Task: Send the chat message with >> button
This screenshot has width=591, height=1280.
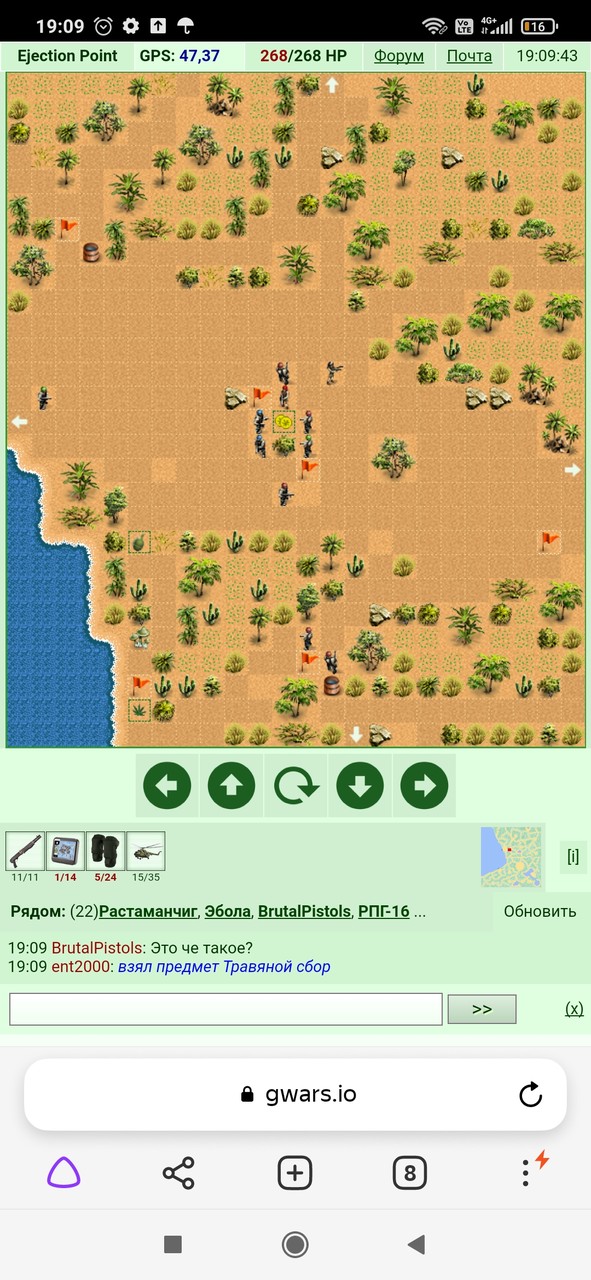Action: (x=482, y=1009)
